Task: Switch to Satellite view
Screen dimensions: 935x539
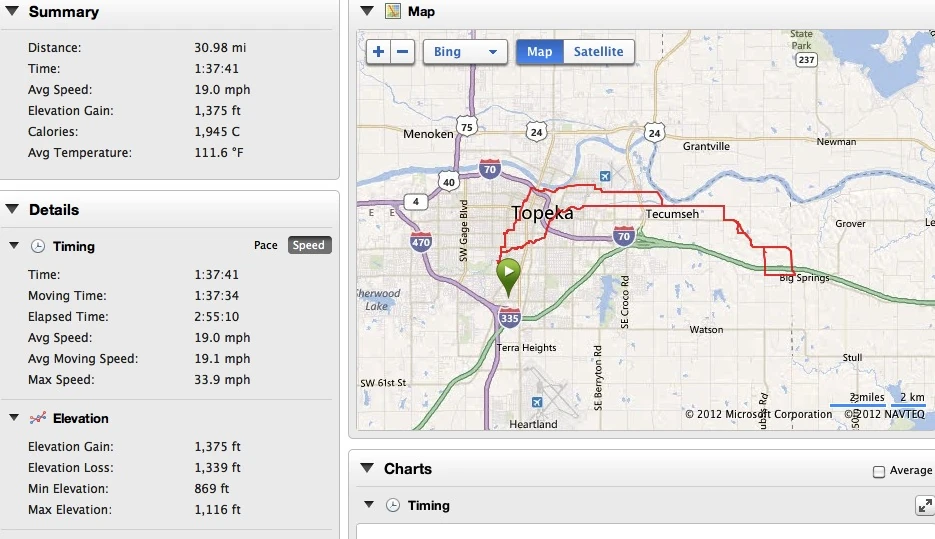Action: coord(598,51)
